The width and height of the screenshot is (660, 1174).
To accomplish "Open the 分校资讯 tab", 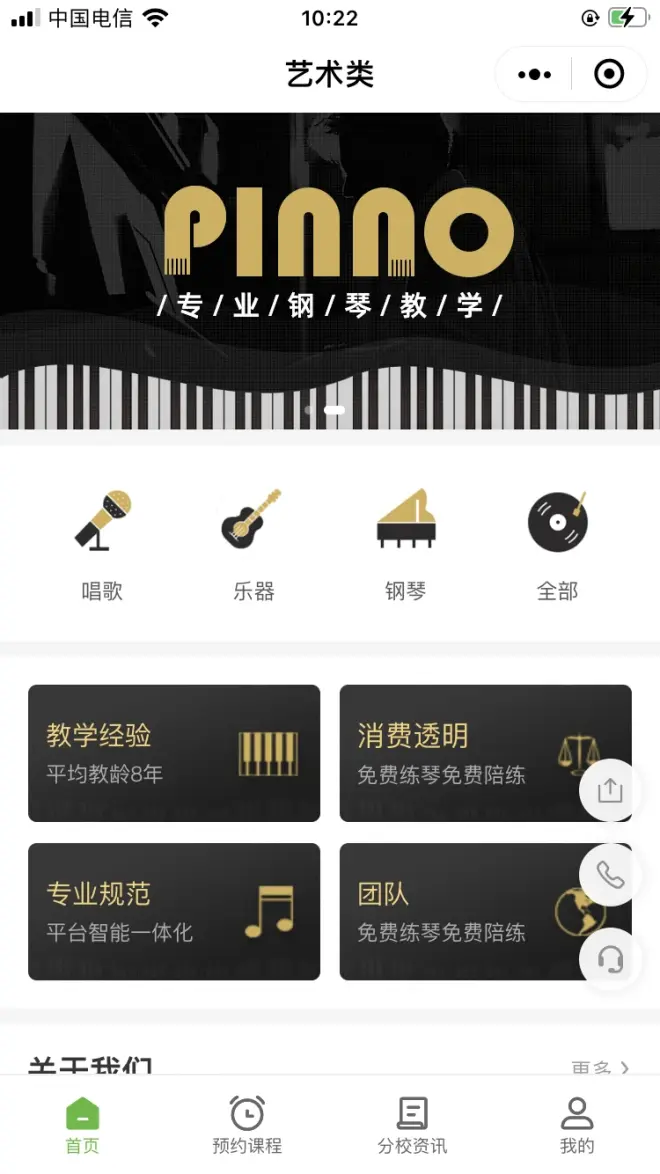I will point(412,1125).
